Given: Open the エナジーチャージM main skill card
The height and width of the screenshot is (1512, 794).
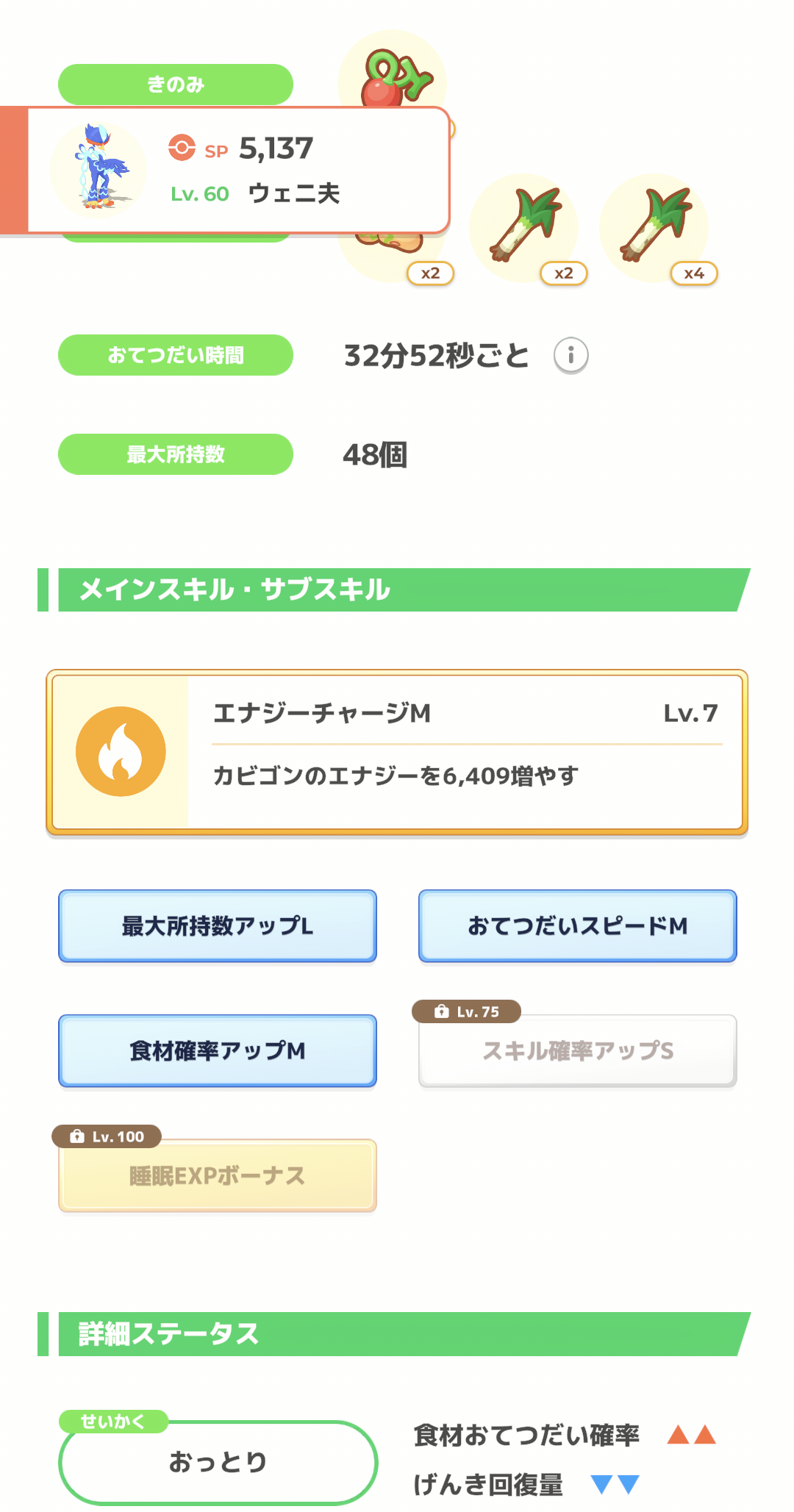Looking at the screenshot, I should click(397, 752).
